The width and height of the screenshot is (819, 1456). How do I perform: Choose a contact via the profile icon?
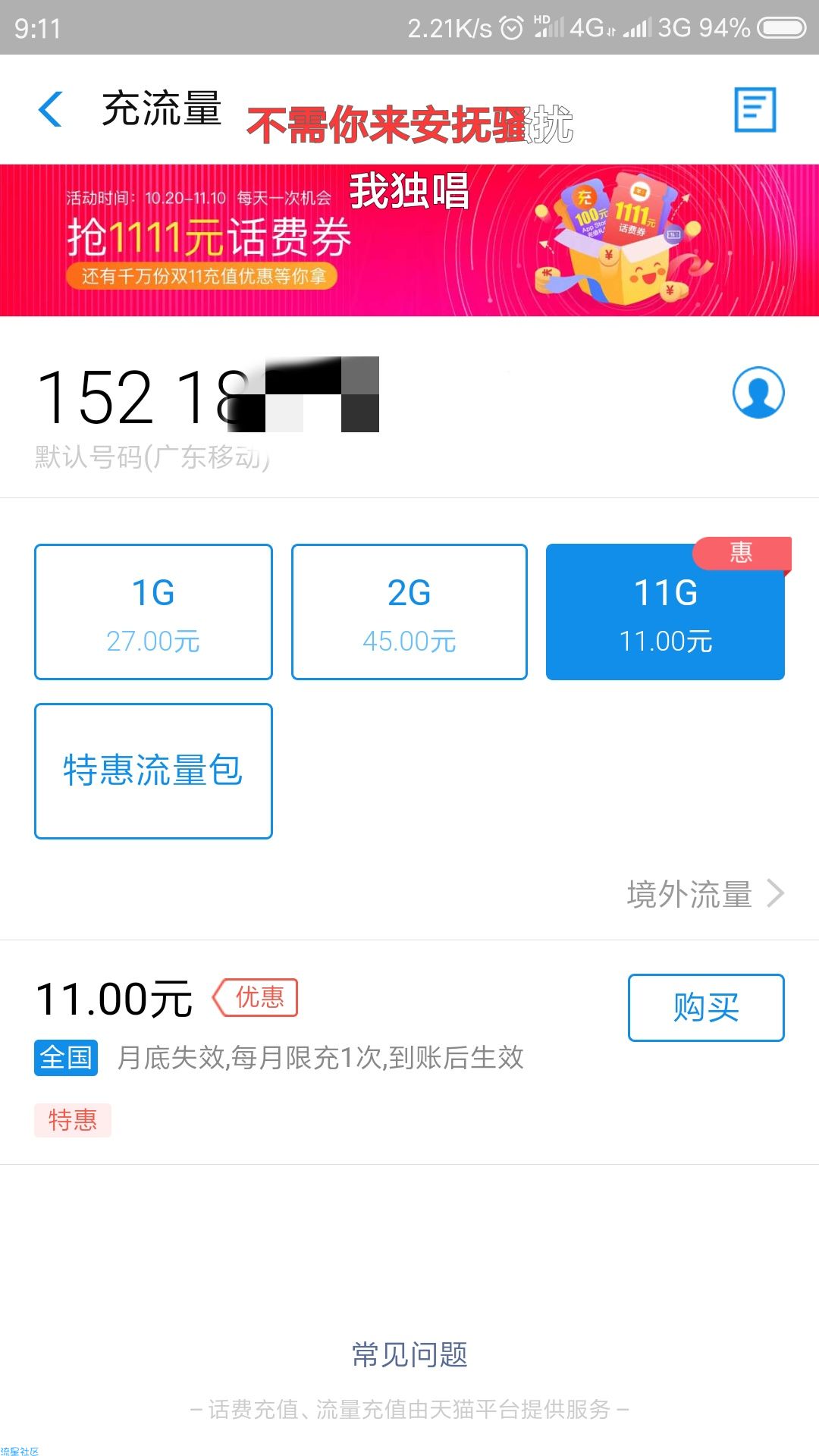[x=758, y=392]
